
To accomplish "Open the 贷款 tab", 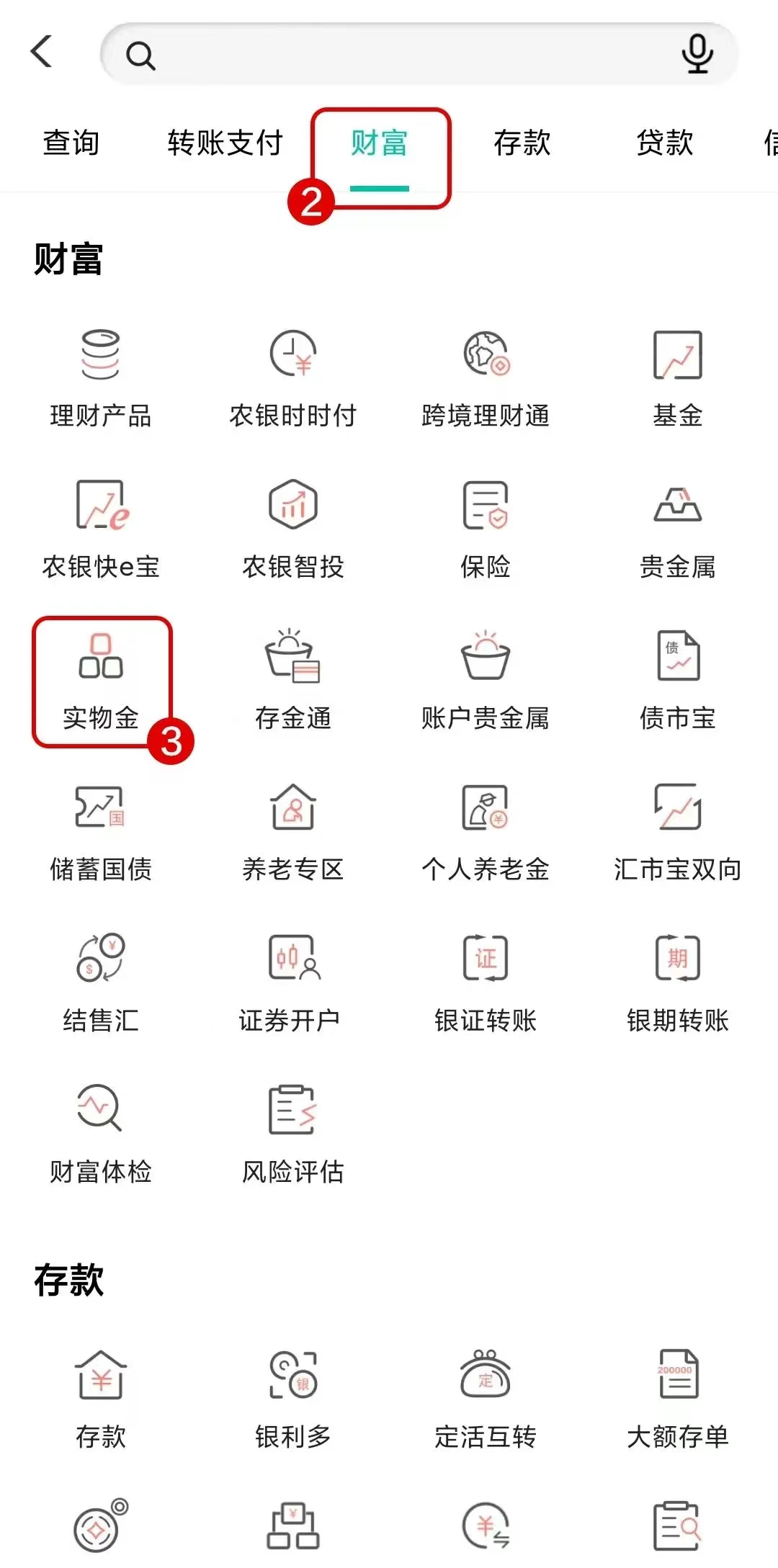I will click(x=664, y=143).
